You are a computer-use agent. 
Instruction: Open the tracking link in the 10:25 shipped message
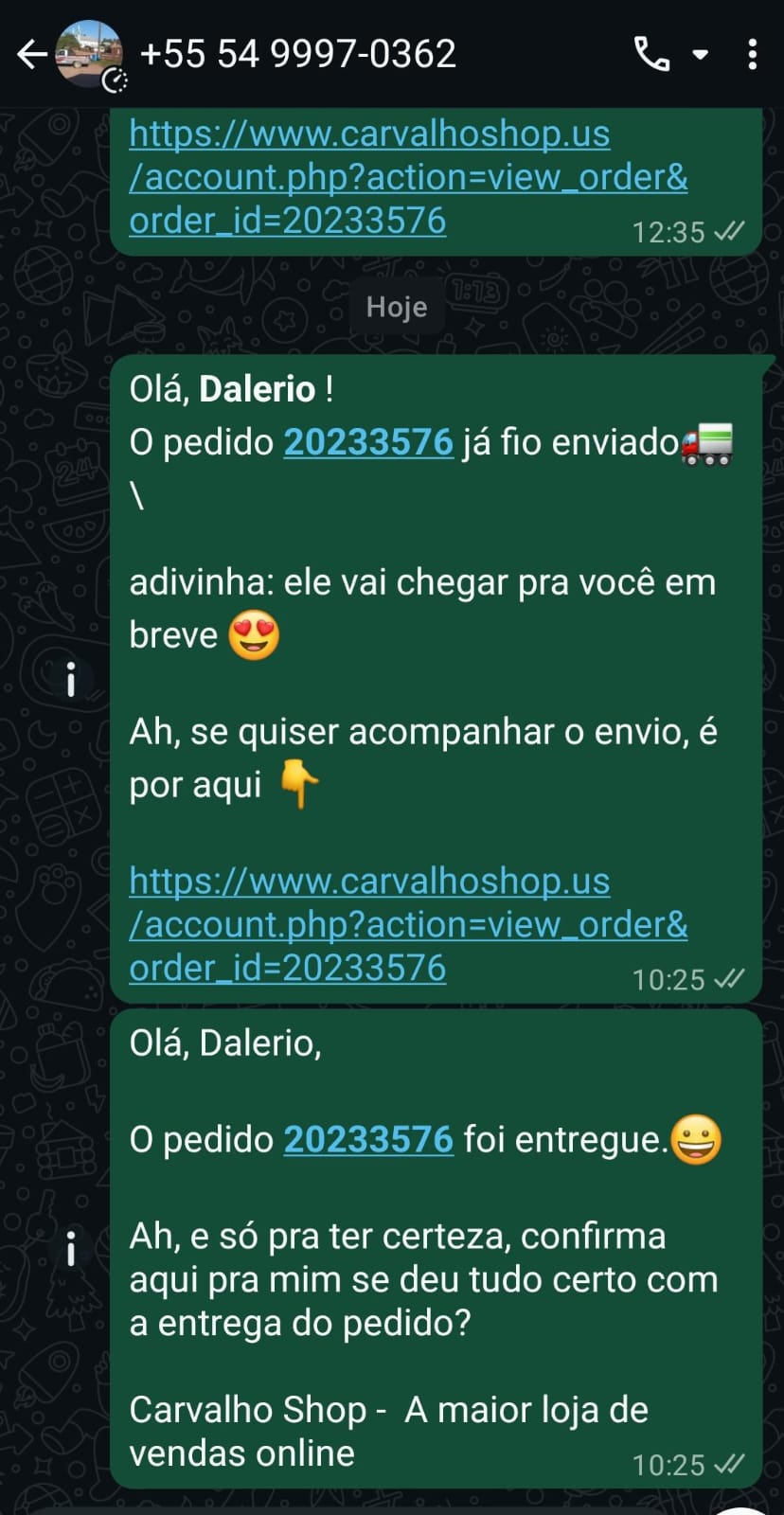click(x=407, y=924)
